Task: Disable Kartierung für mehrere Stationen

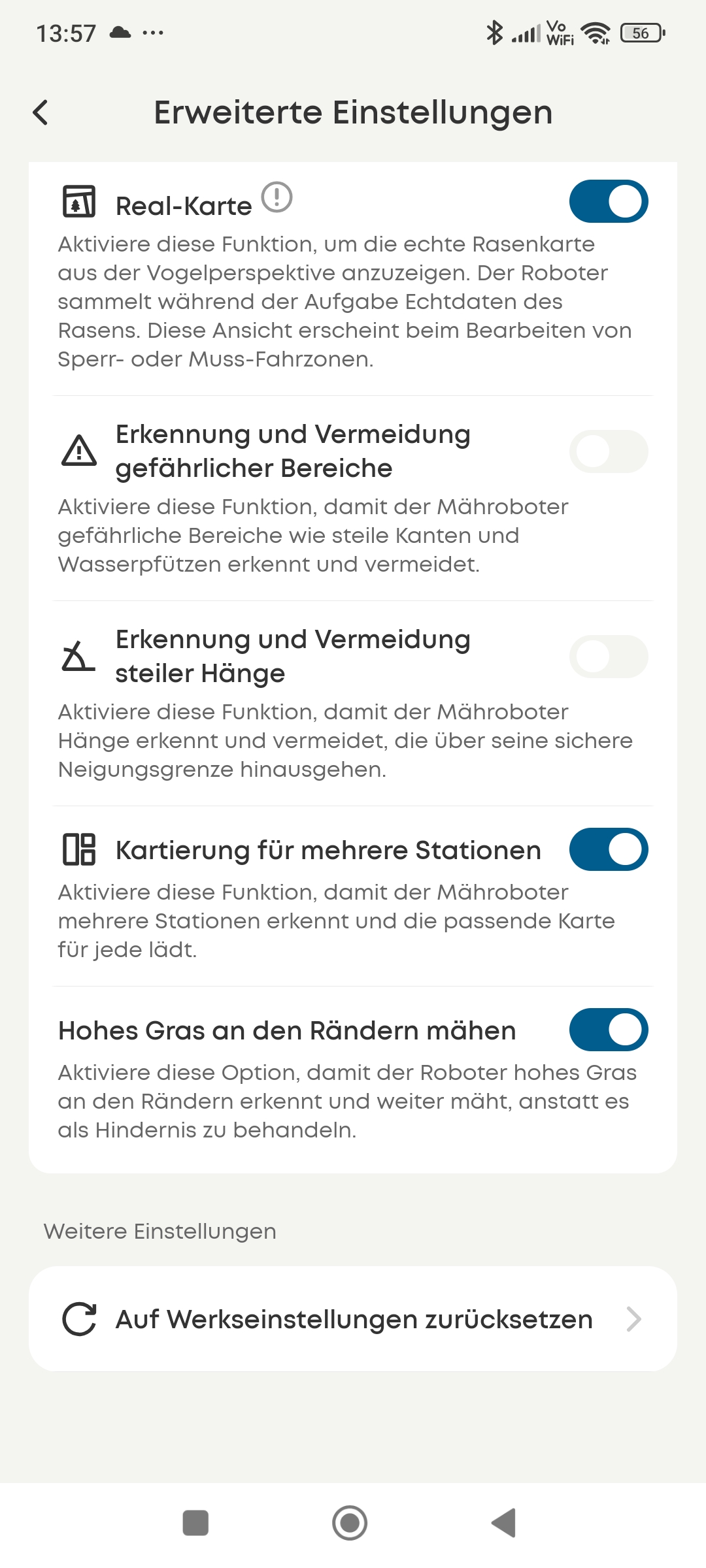Action: pos(608,849)
